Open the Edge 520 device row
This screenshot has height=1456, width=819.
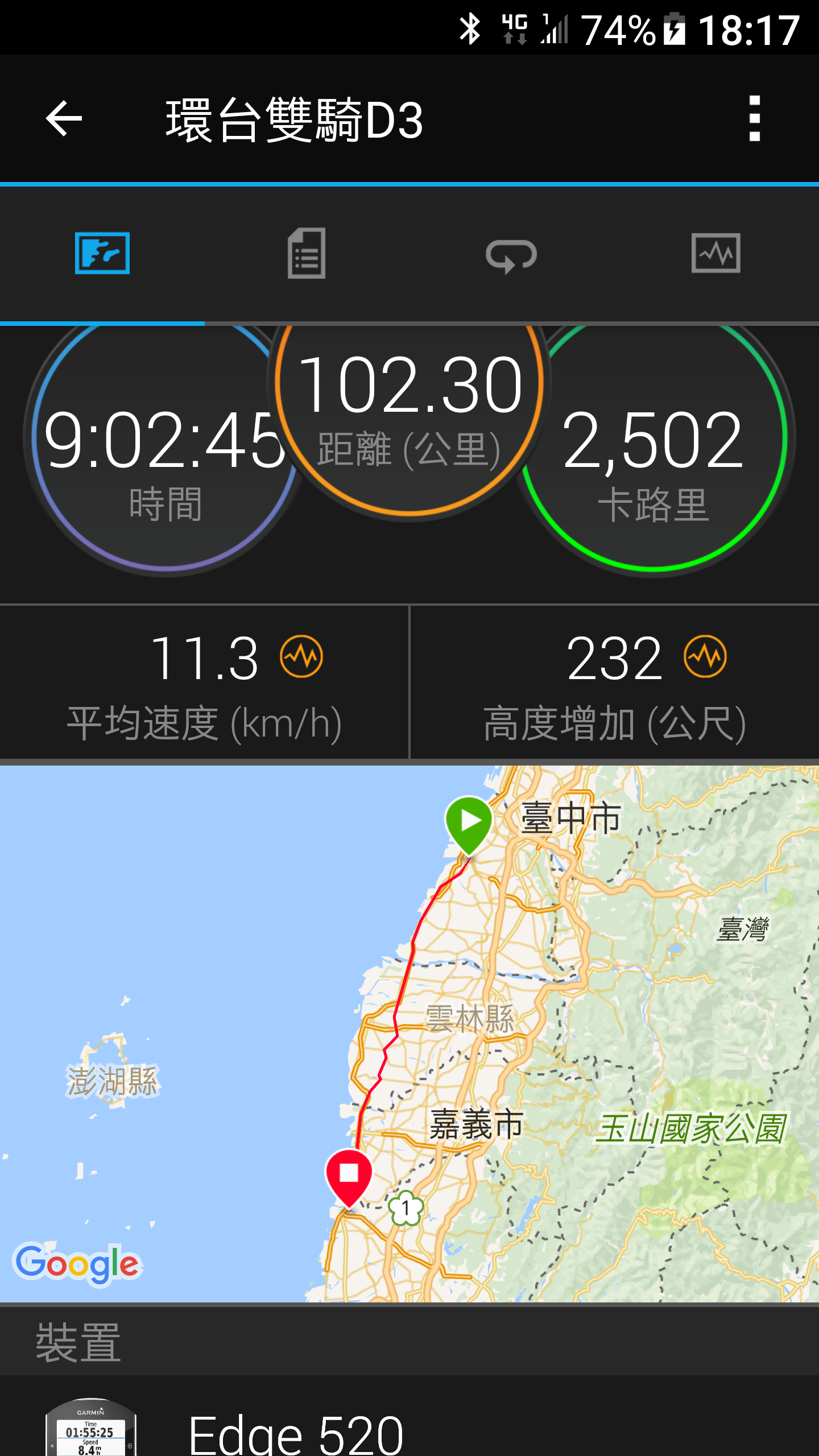coord(409,1422)
